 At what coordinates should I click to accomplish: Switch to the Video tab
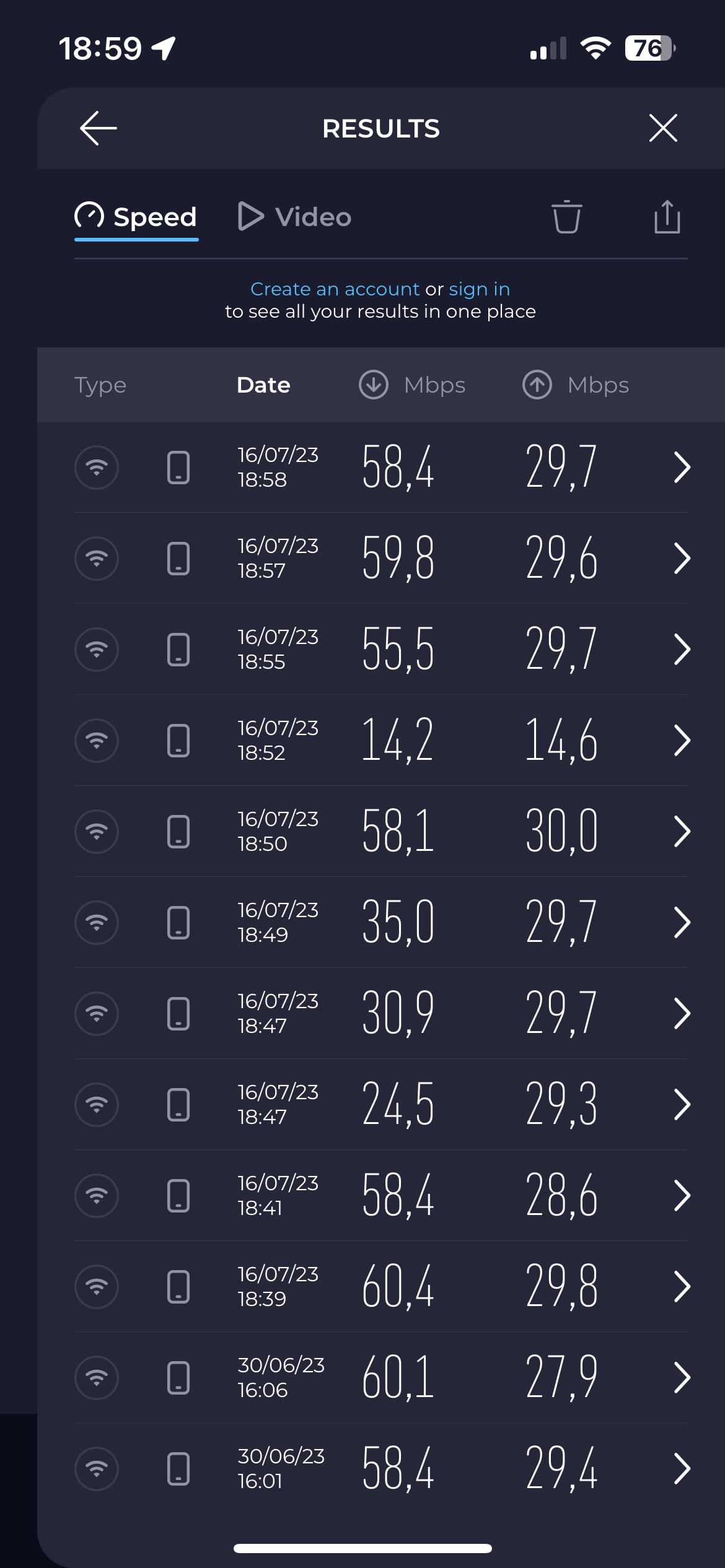click(295, 217)
